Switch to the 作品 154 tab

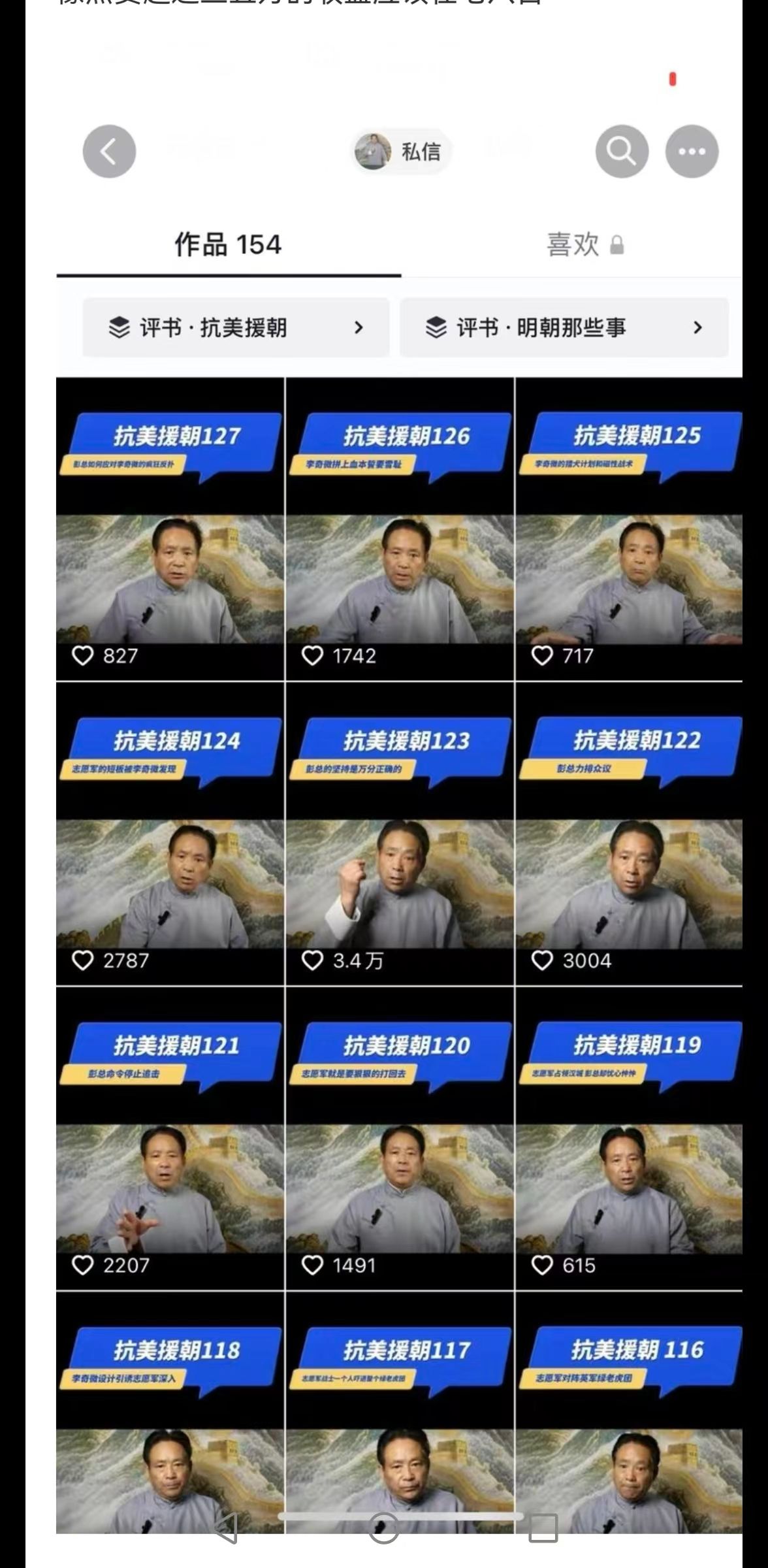pyautogui.click(x=227, y=243)
